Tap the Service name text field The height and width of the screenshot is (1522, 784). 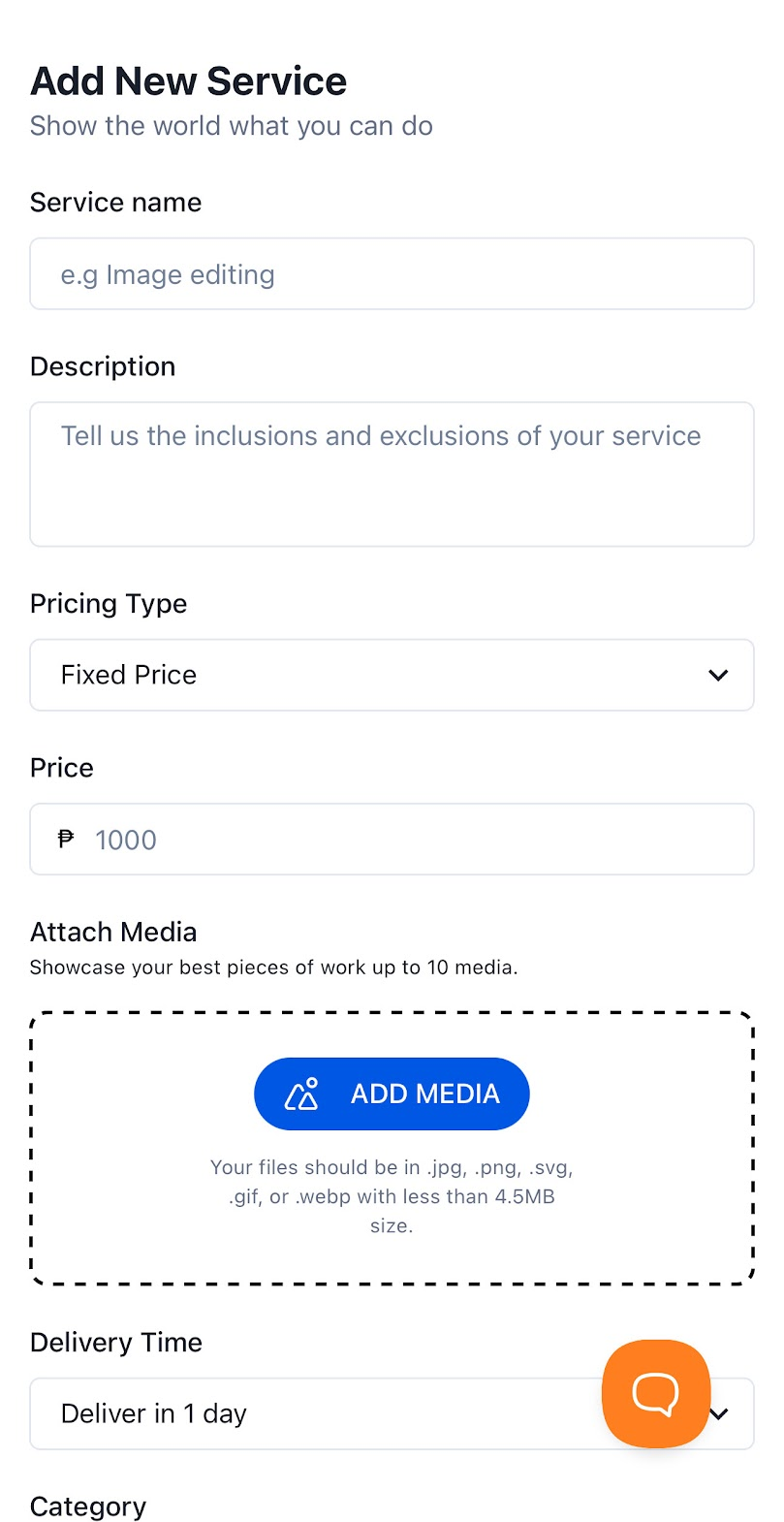click(392, 274)
